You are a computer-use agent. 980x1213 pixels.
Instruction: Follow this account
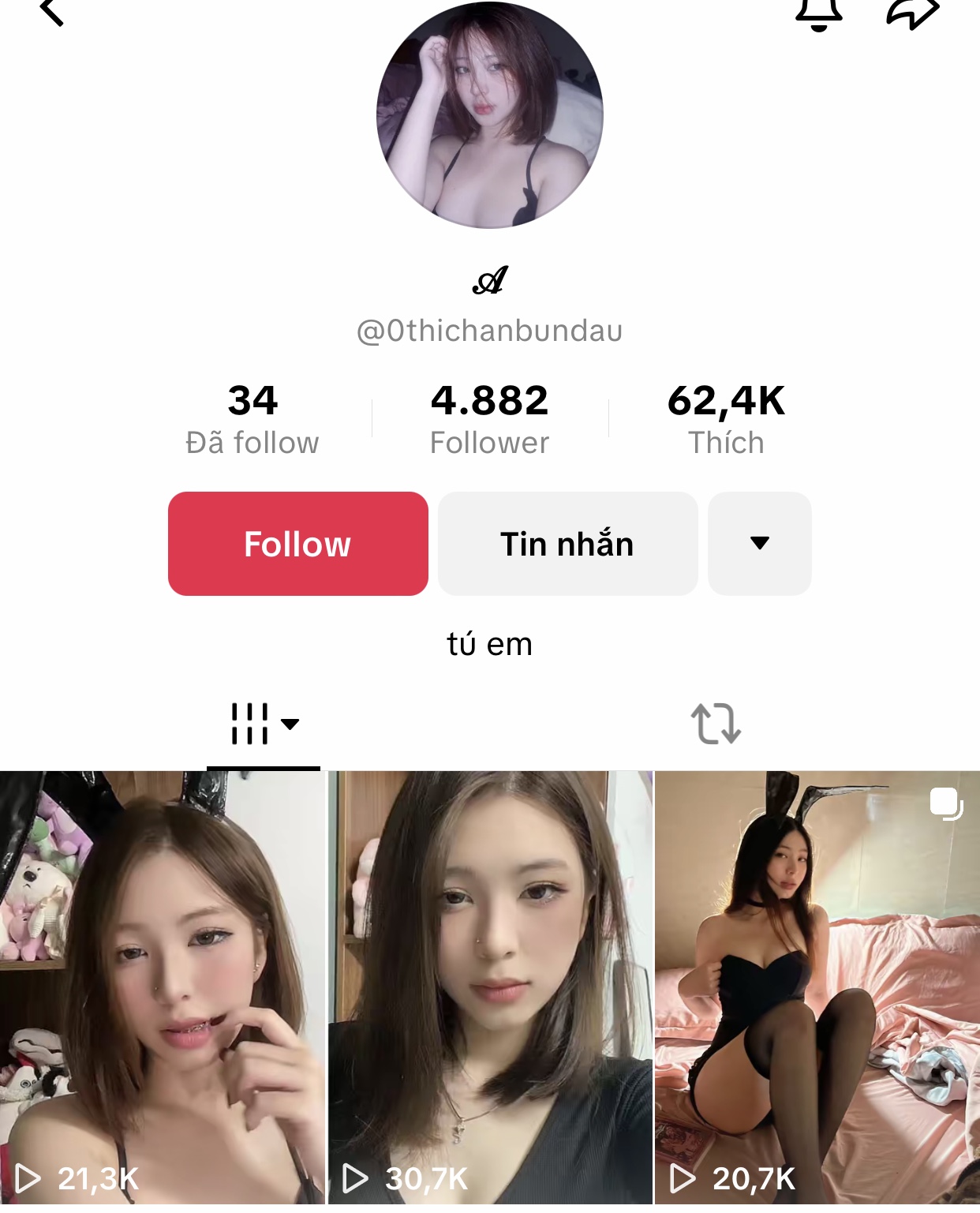coord(297,544)
